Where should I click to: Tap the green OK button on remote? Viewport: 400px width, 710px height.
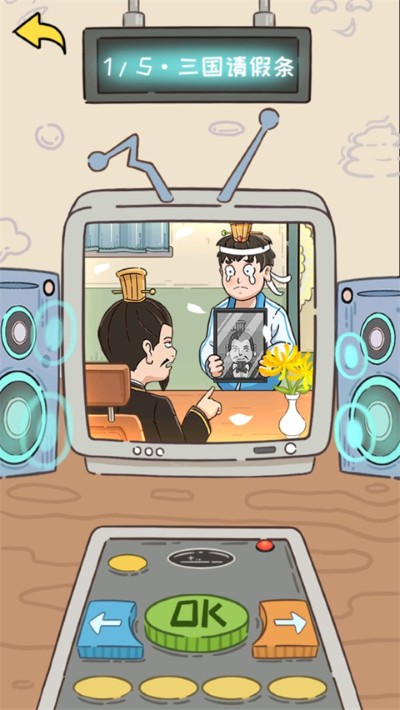pos(197,622)
